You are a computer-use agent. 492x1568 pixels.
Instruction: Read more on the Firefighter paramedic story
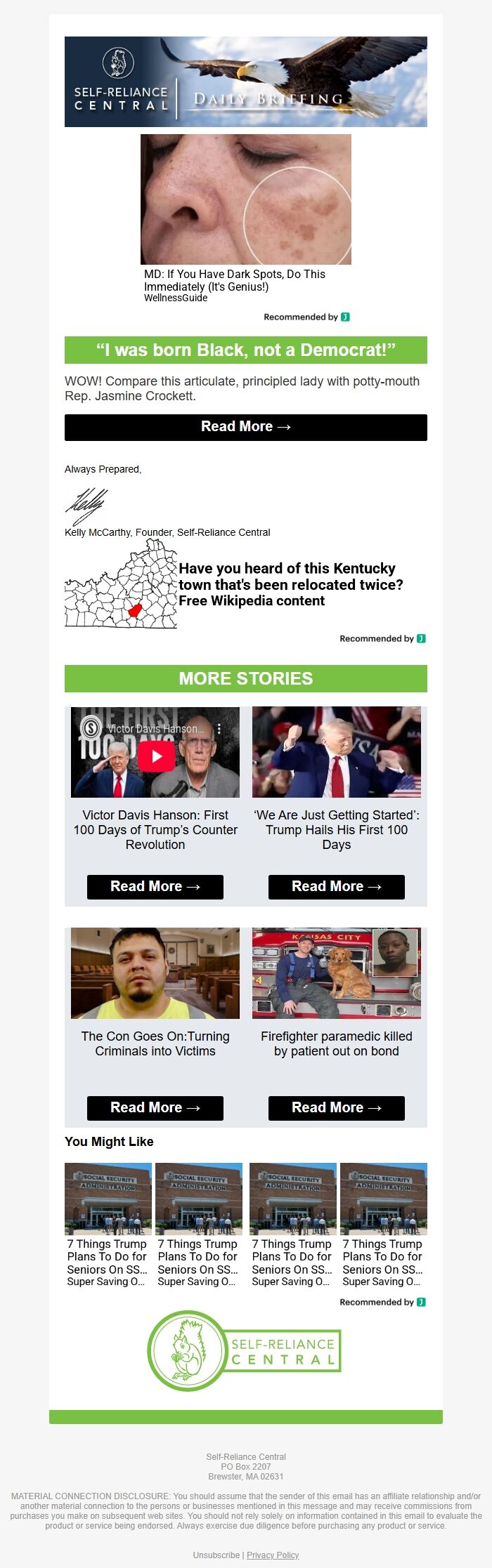(x=336, y=1107)
